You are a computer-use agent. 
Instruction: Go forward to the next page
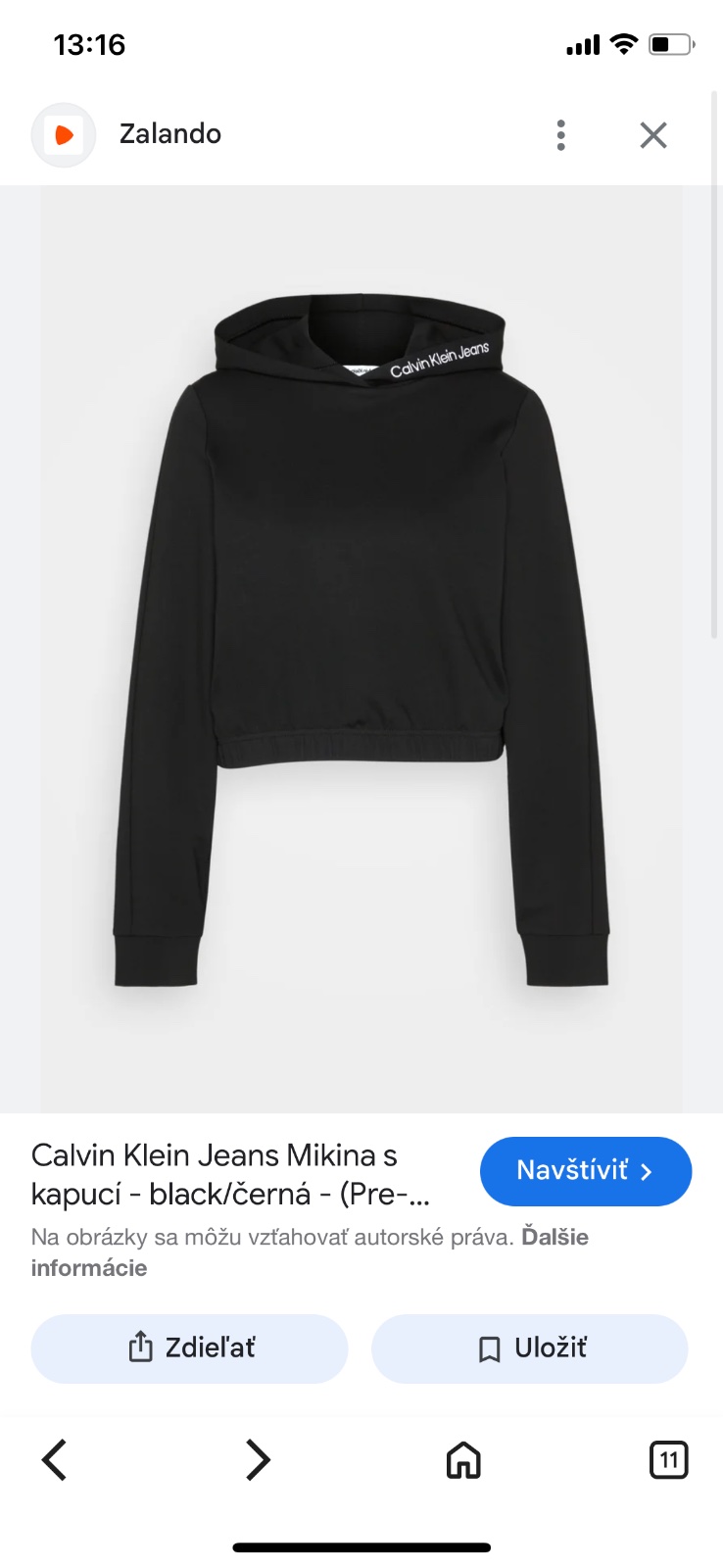click(258, 1460)
